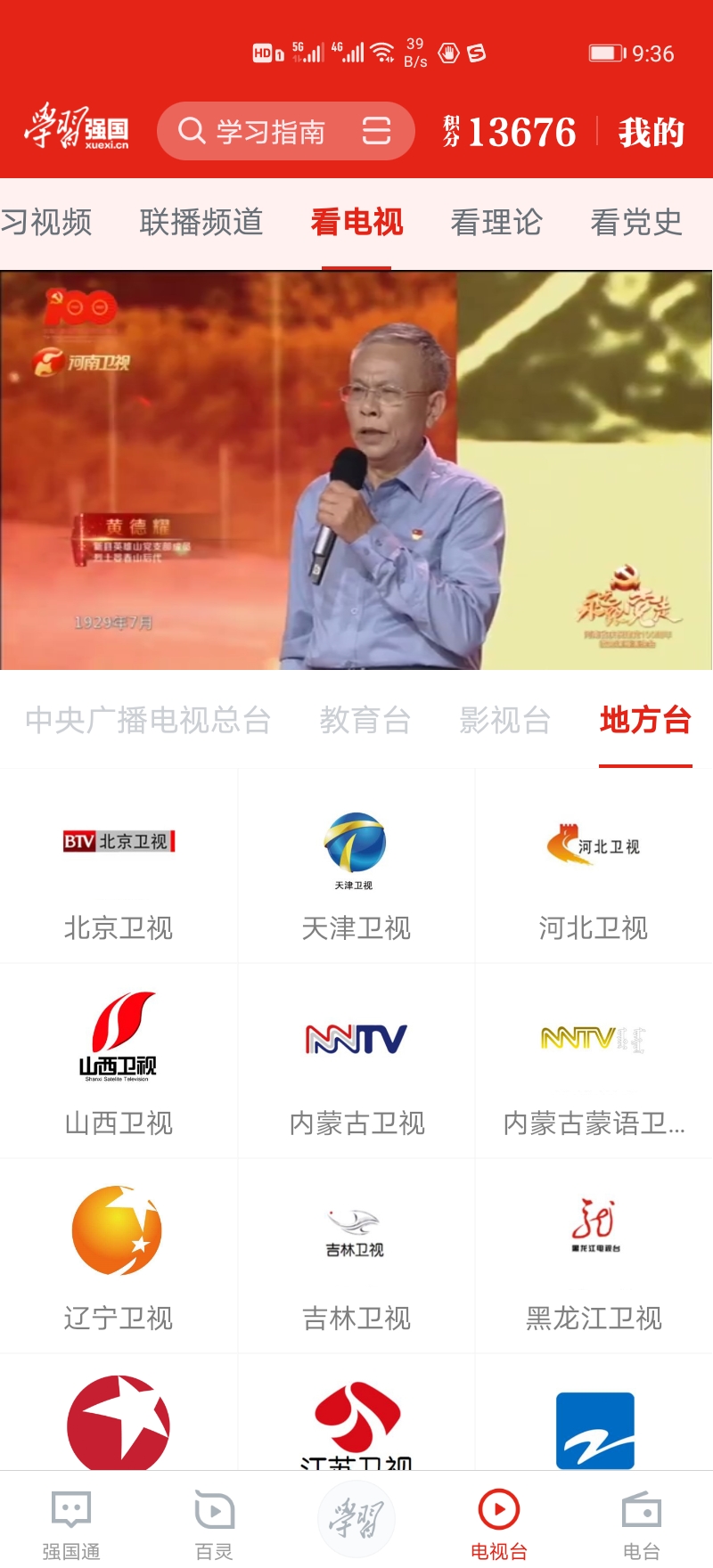This screenshot has width=713, height=1568.
Task: Select 中央广播电视总台 channel category
Action: 148,720
